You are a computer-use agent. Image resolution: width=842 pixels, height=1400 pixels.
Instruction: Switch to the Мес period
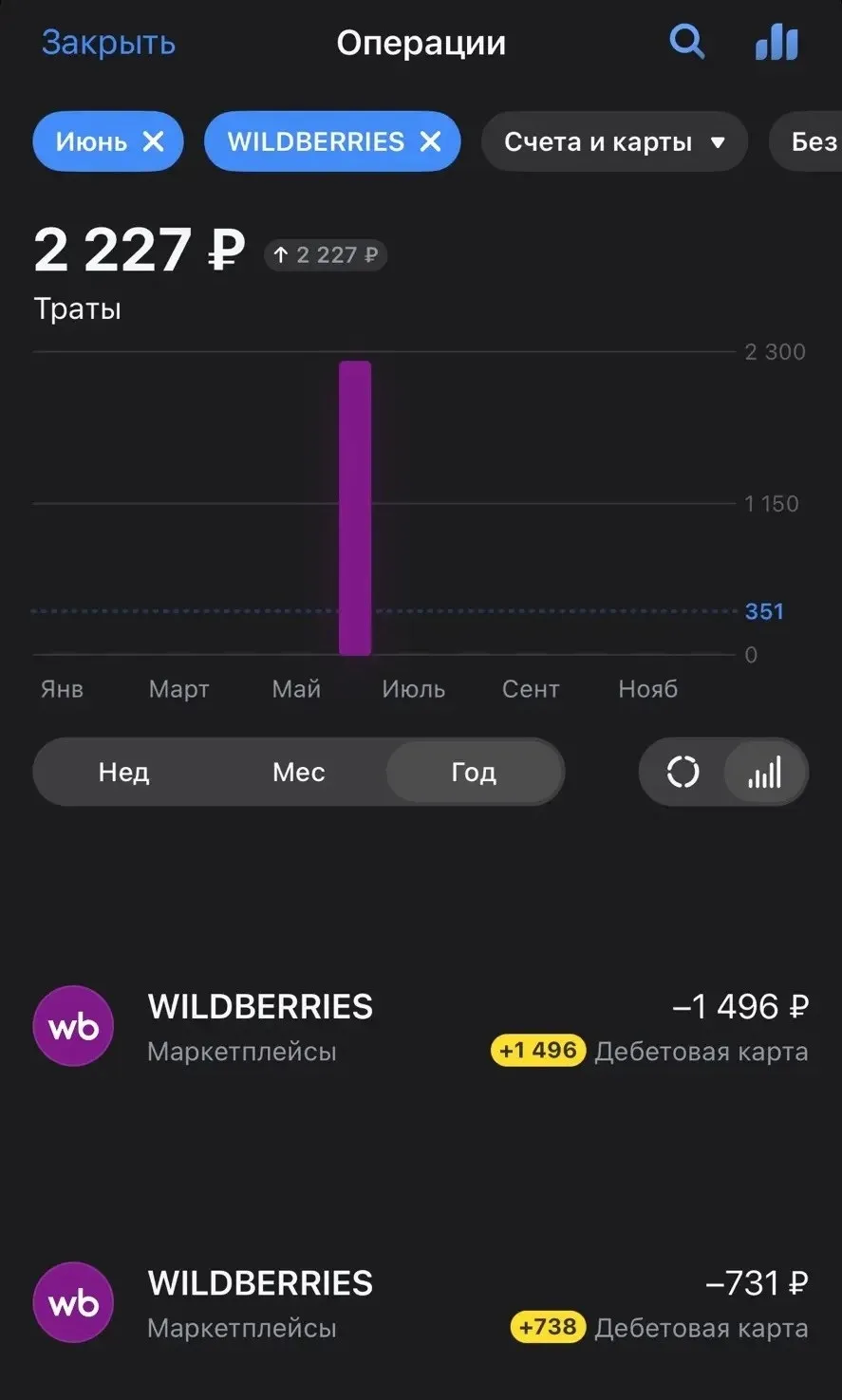coord(298,772)
